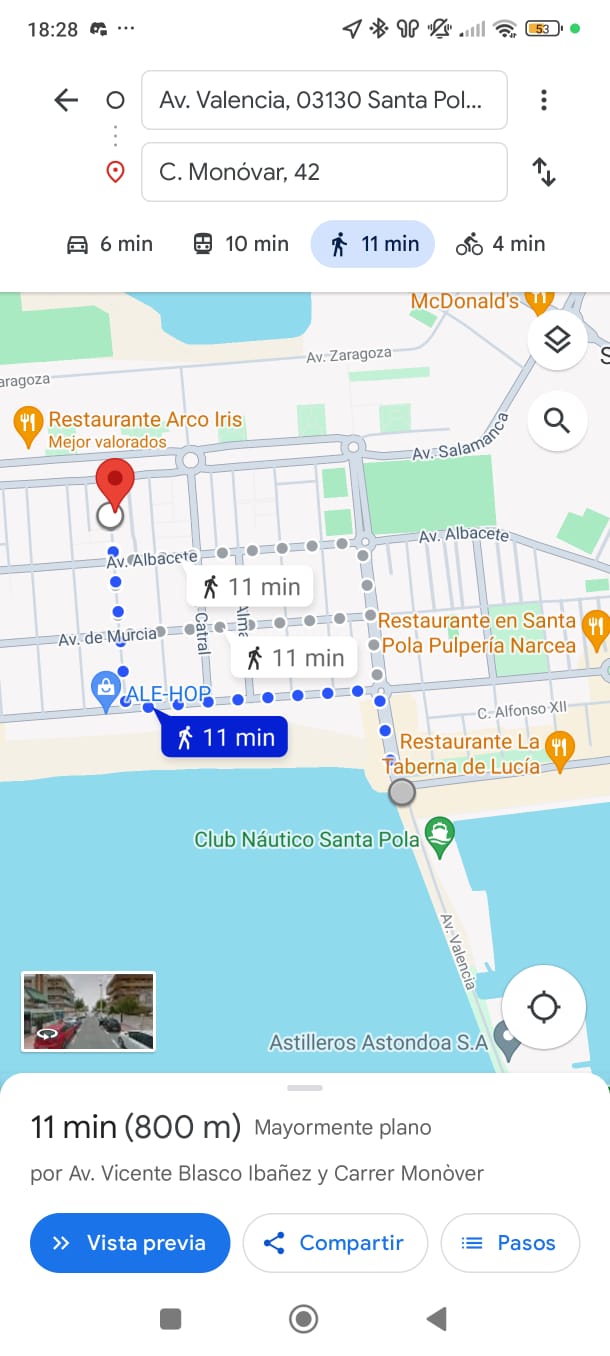The image size is (610, 1356).
Task: Open the Street View thumbnail
Action: tap(88, 1011)
